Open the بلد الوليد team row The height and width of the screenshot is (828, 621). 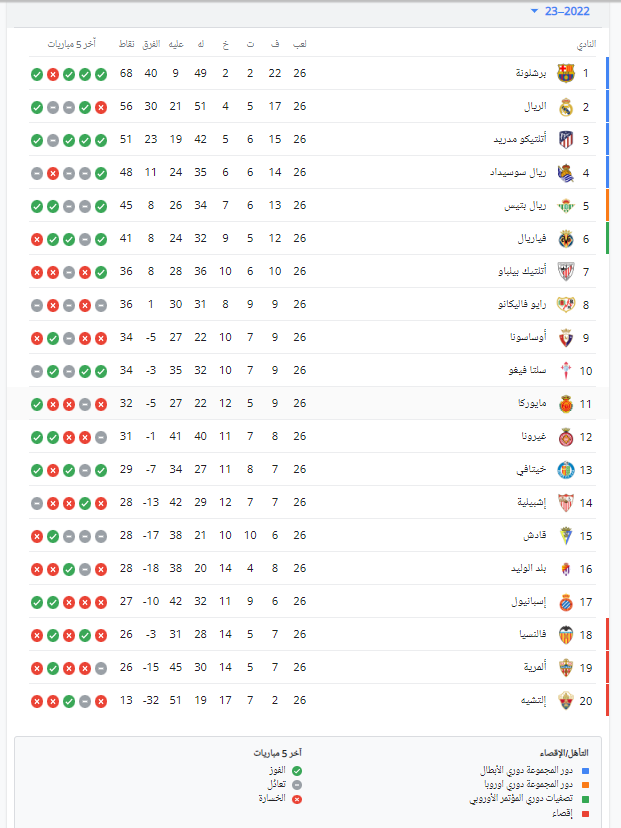[528, 569]
